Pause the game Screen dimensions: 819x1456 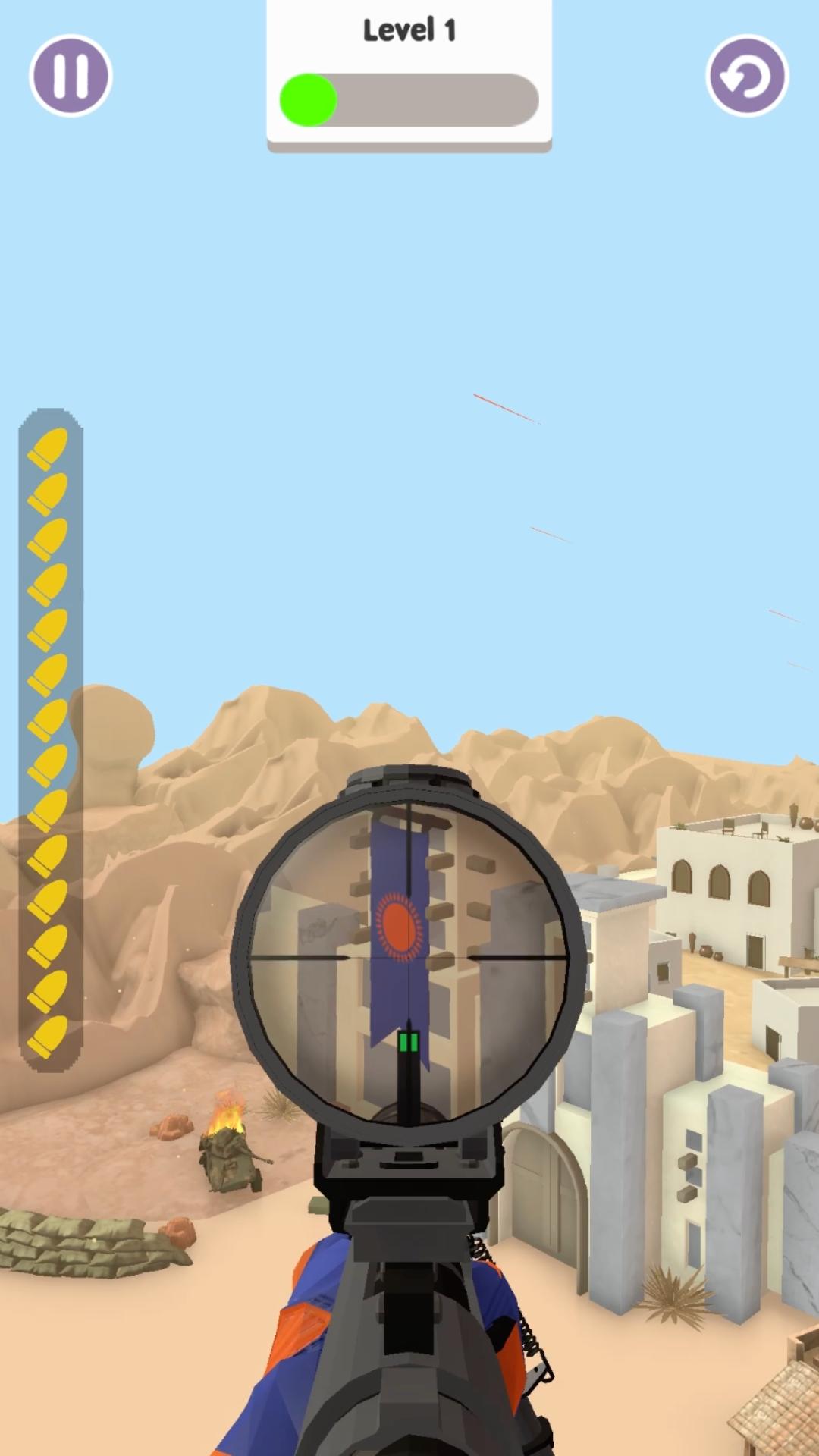[x=71, y=76]
